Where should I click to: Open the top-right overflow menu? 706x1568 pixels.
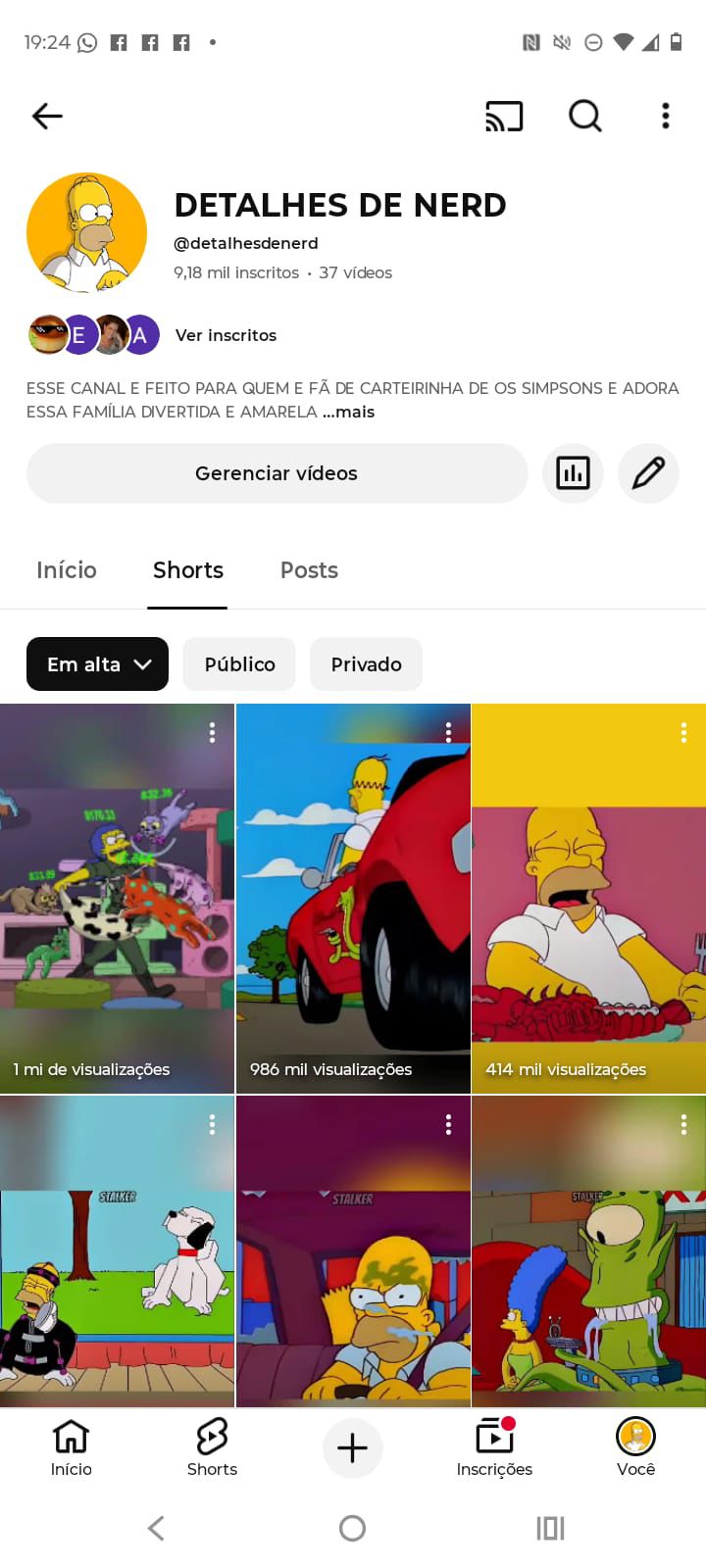tap(666, 116)
